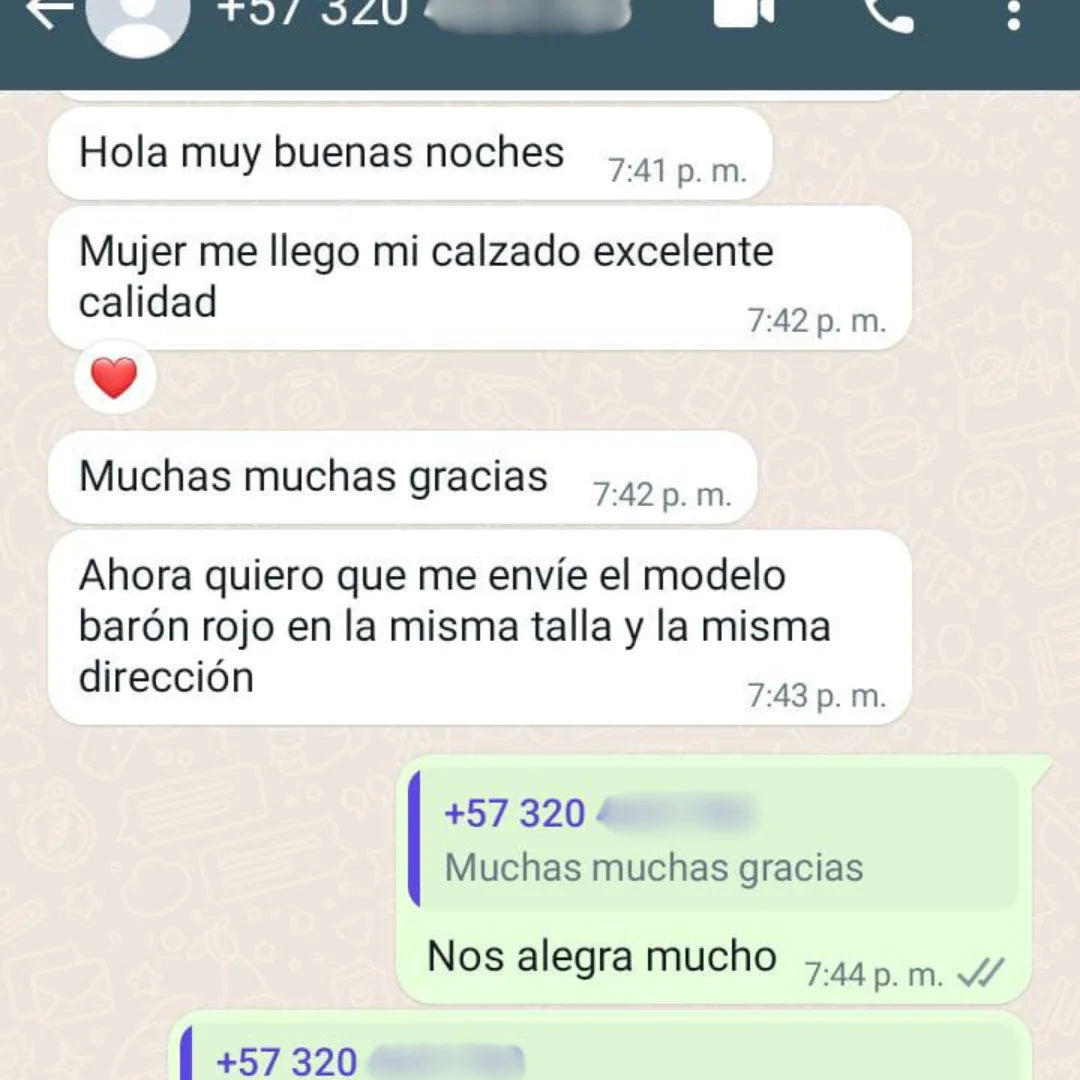Viewport: 1080px width, 1080px height.
Task: Start a voice call with this contact
Action: point(888,14)
